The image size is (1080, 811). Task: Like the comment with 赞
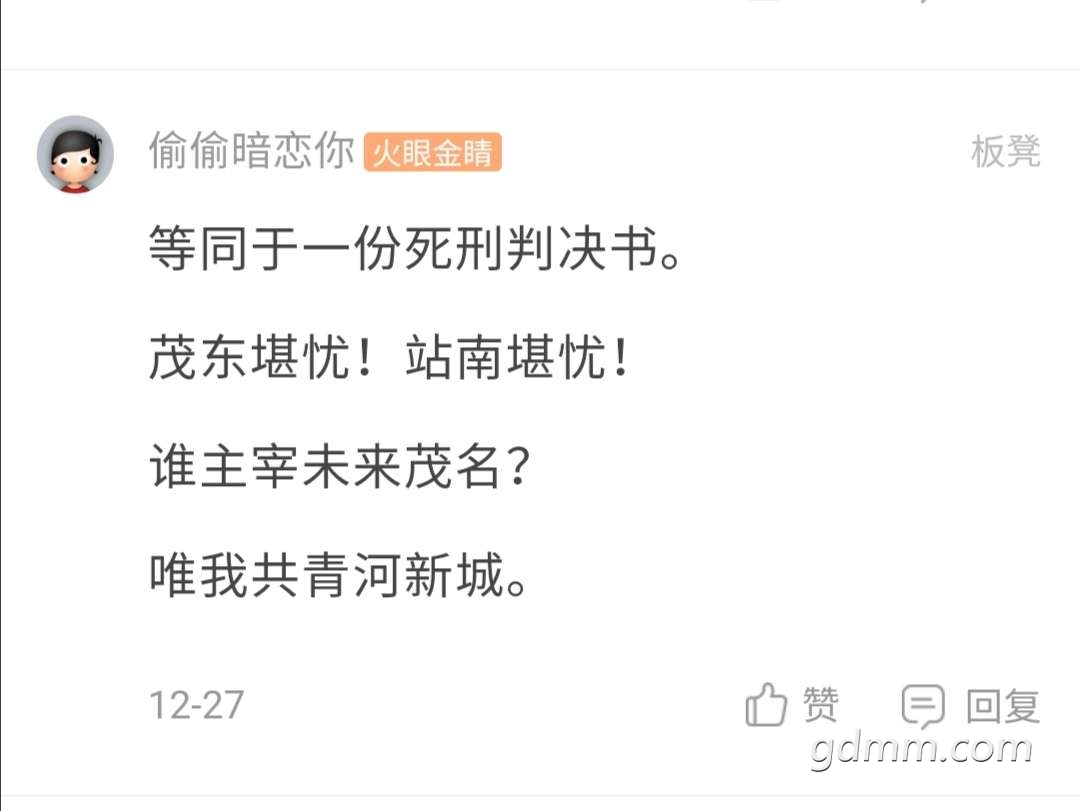click(x=792, y=706)
